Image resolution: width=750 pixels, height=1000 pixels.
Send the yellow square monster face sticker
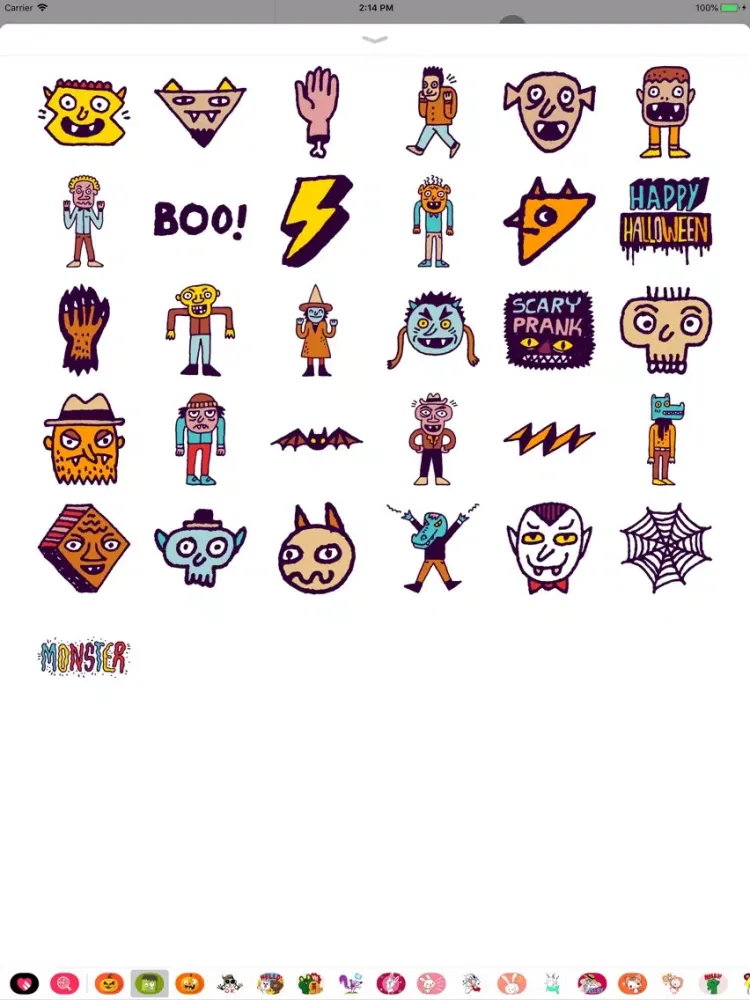pos(84,112)
